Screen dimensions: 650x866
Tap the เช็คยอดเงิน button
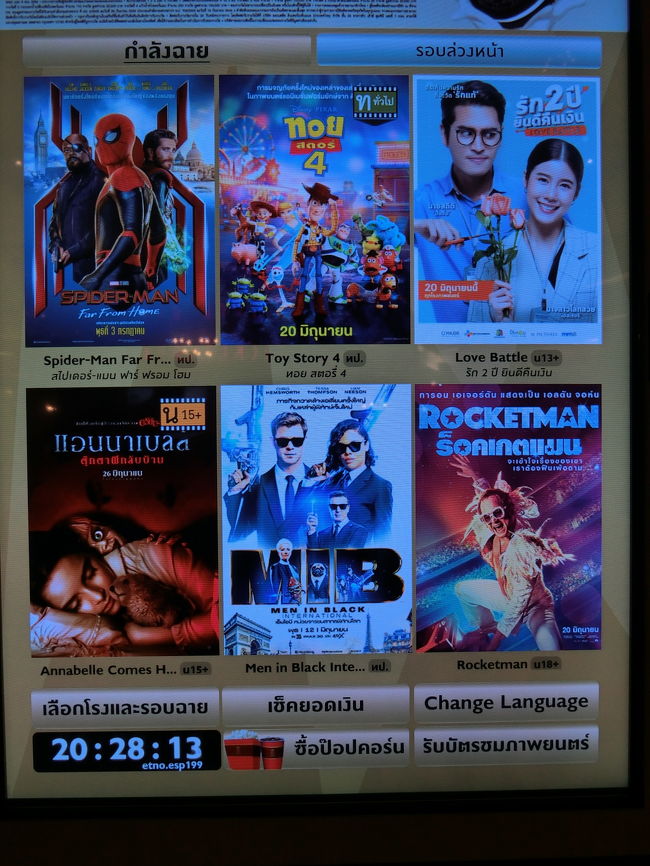[x=315, y=705]
